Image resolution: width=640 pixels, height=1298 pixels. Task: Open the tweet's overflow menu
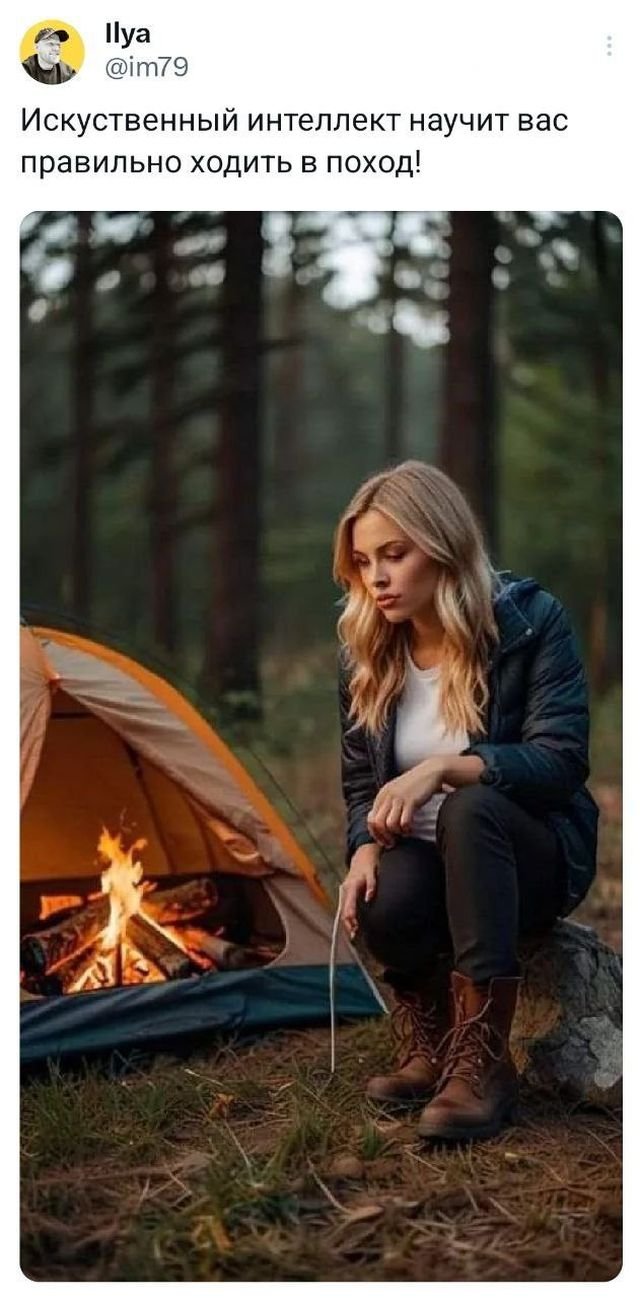(x=609, y=46)
